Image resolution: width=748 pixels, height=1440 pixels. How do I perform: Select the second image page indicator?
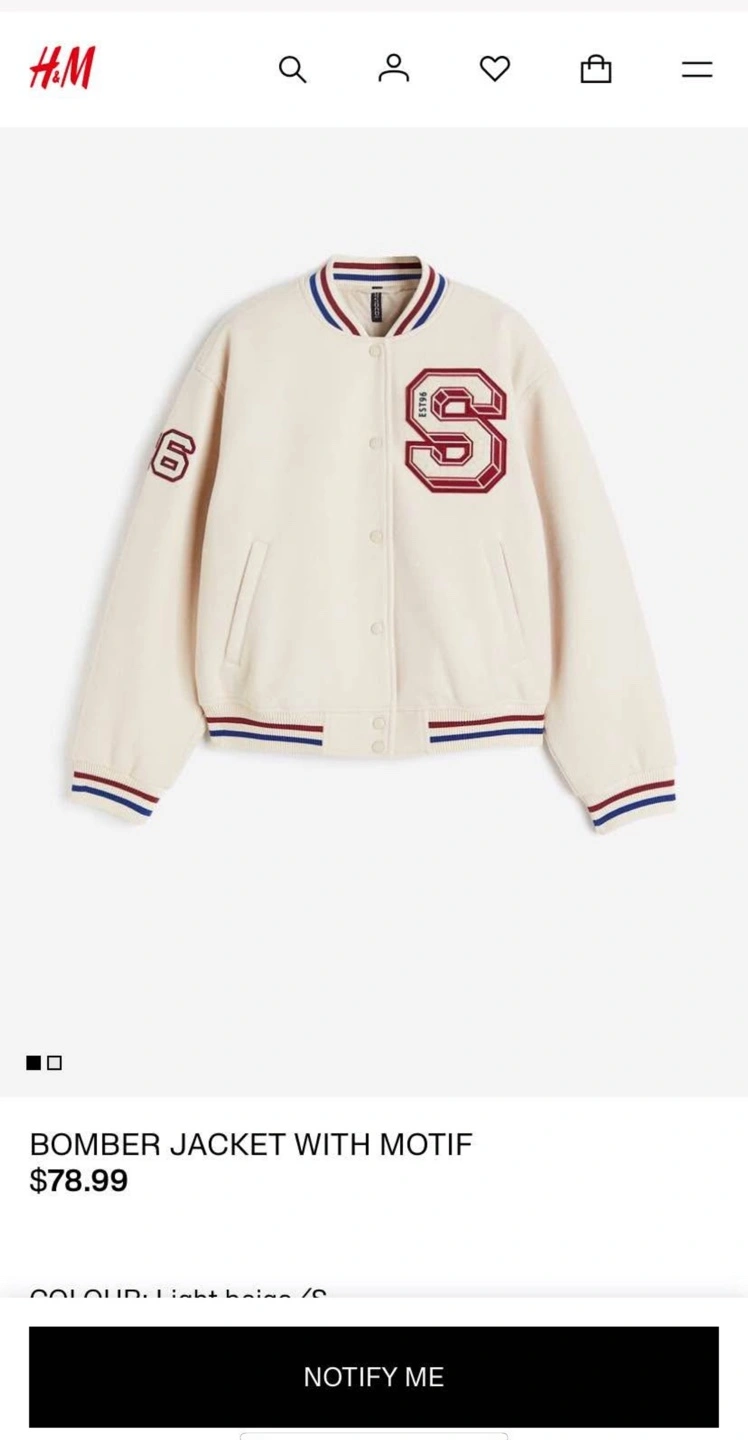click(55, 1063)
